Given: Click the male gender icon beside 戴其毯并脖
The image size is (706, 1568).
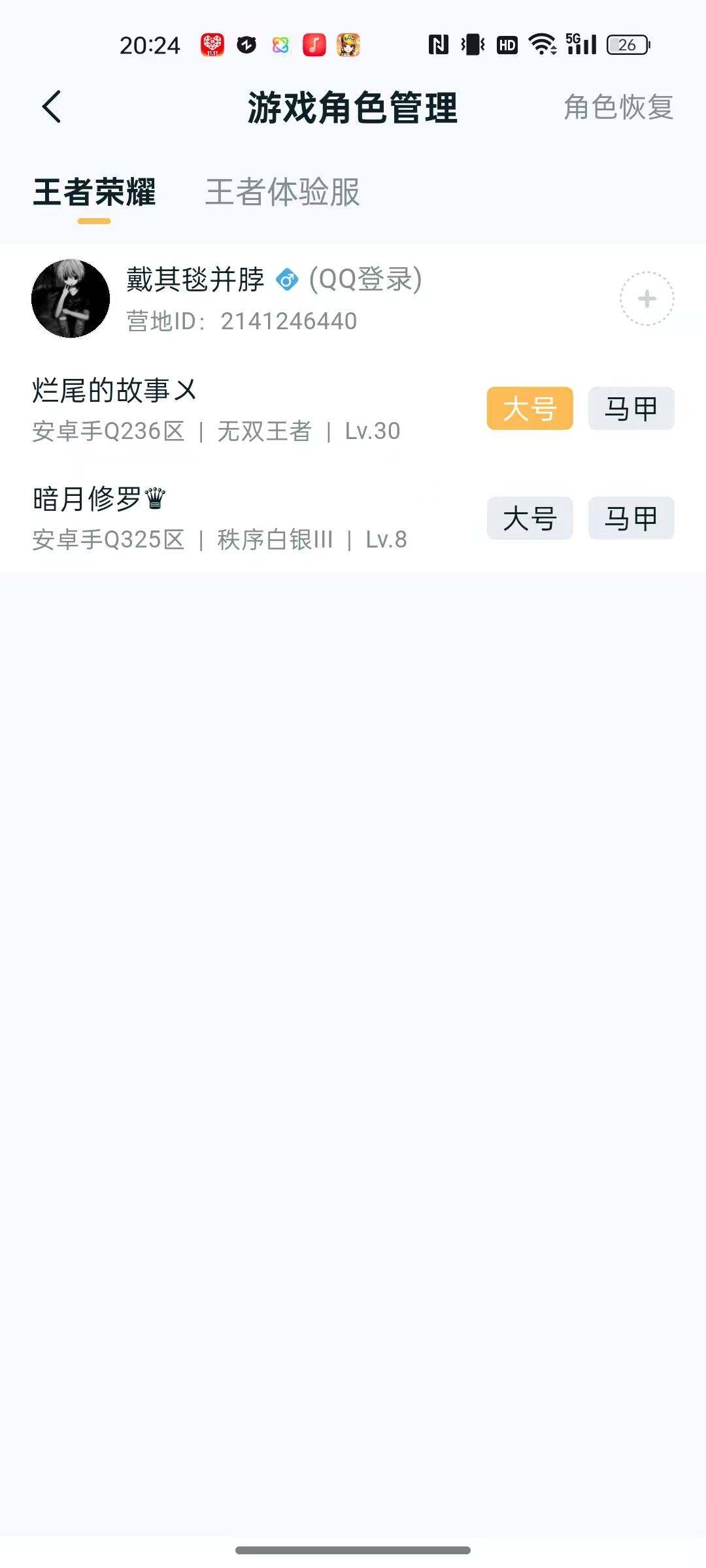Looking at the screenshot, I should (286, 281).
